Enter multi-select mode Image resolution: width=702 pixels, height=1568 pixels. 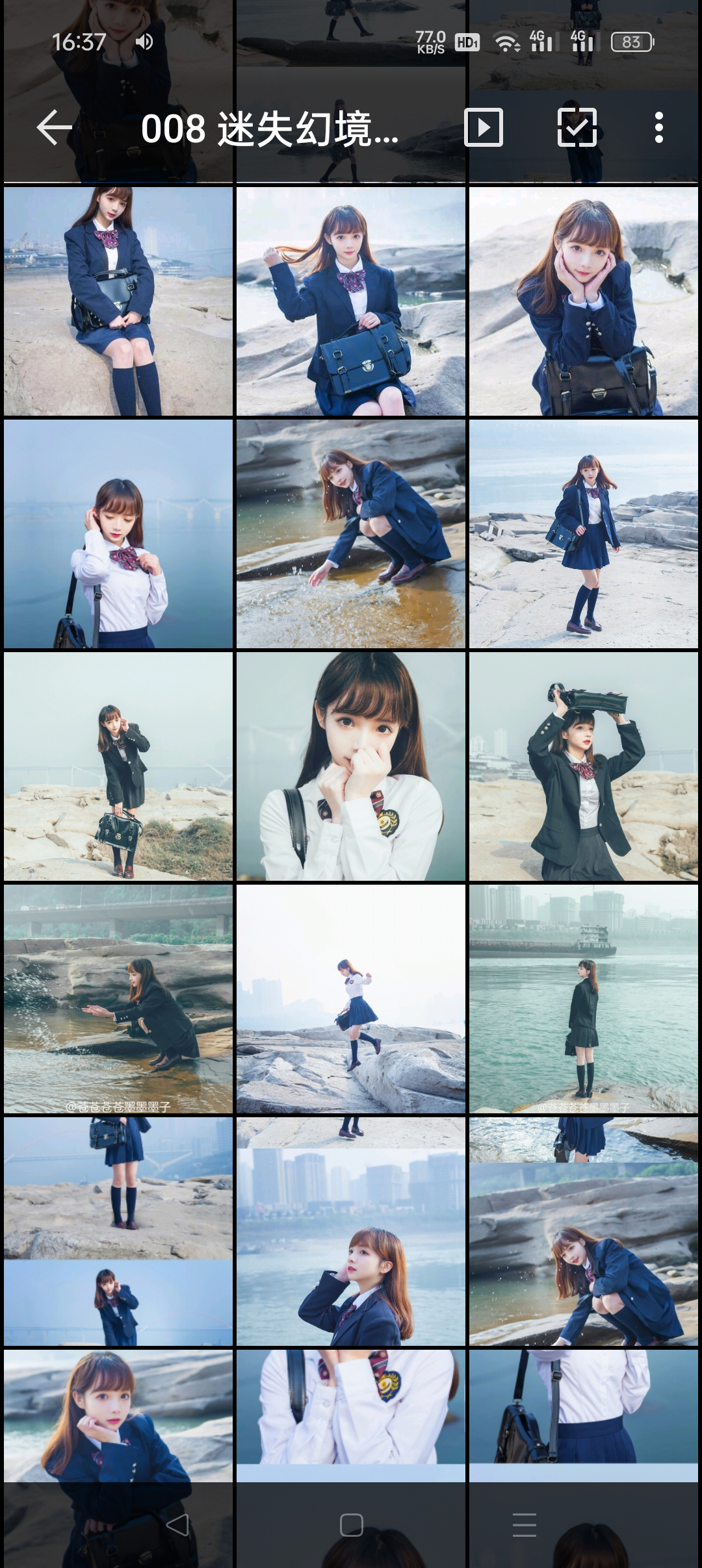(577, 127)
